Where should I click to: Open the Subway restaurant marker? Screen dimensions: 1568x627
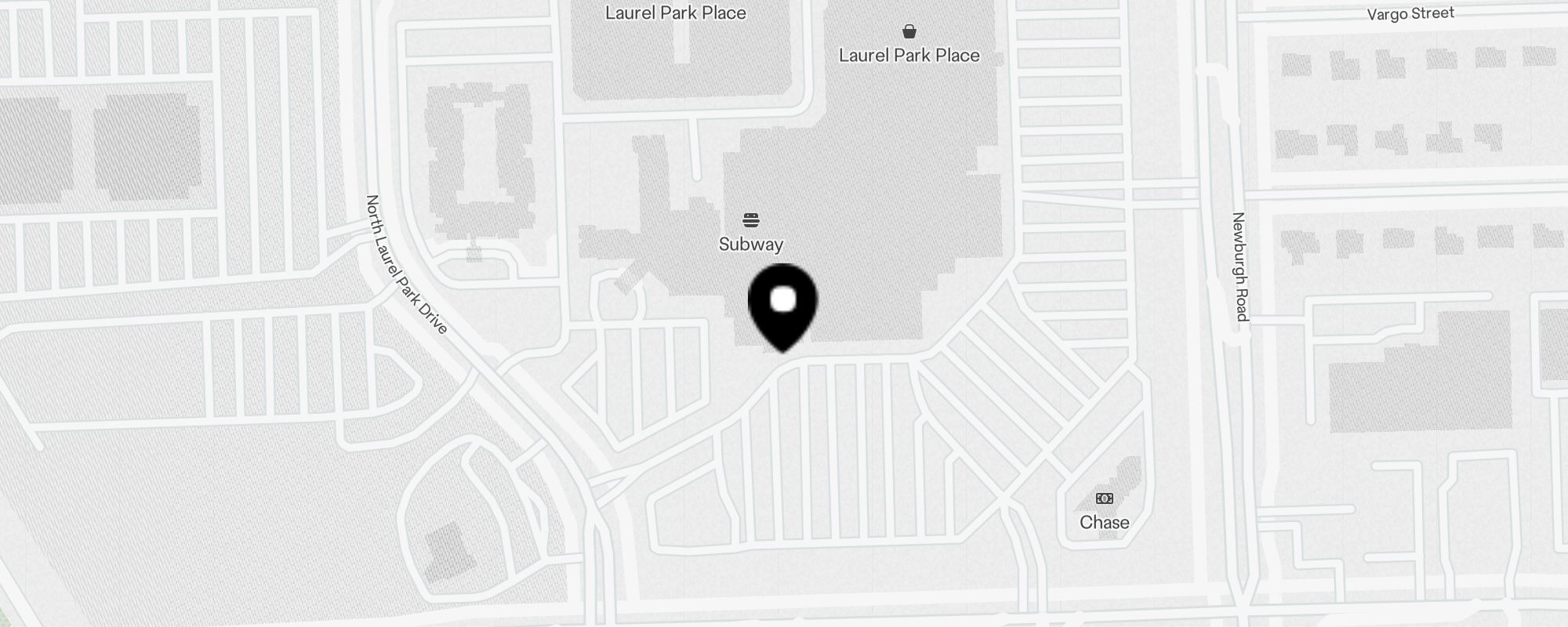(x=750, y=220)
